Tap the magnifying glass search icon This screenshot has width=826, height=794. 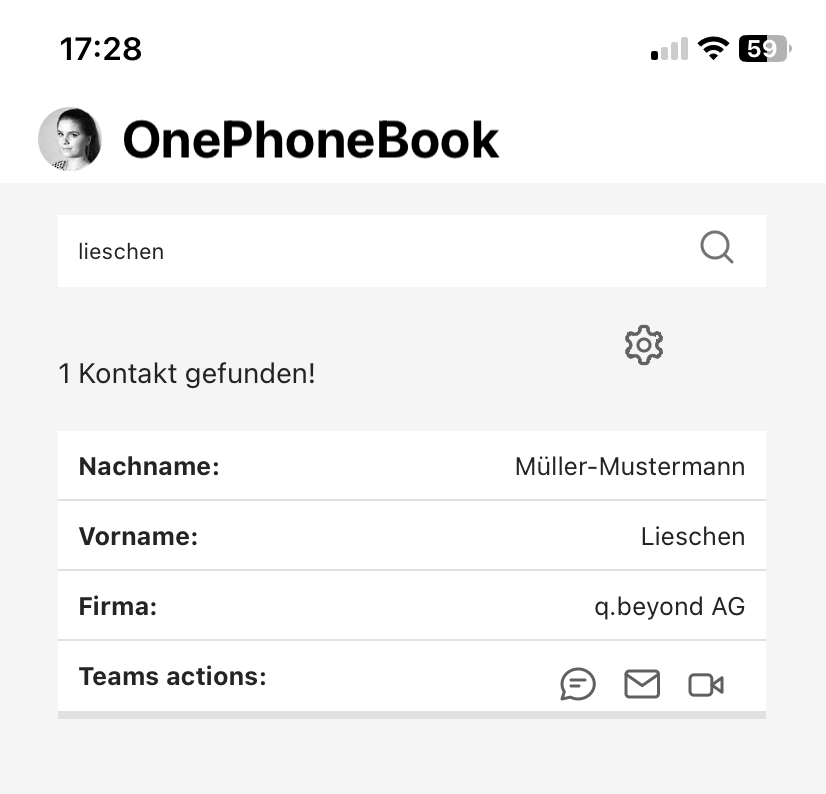[717, 247]
